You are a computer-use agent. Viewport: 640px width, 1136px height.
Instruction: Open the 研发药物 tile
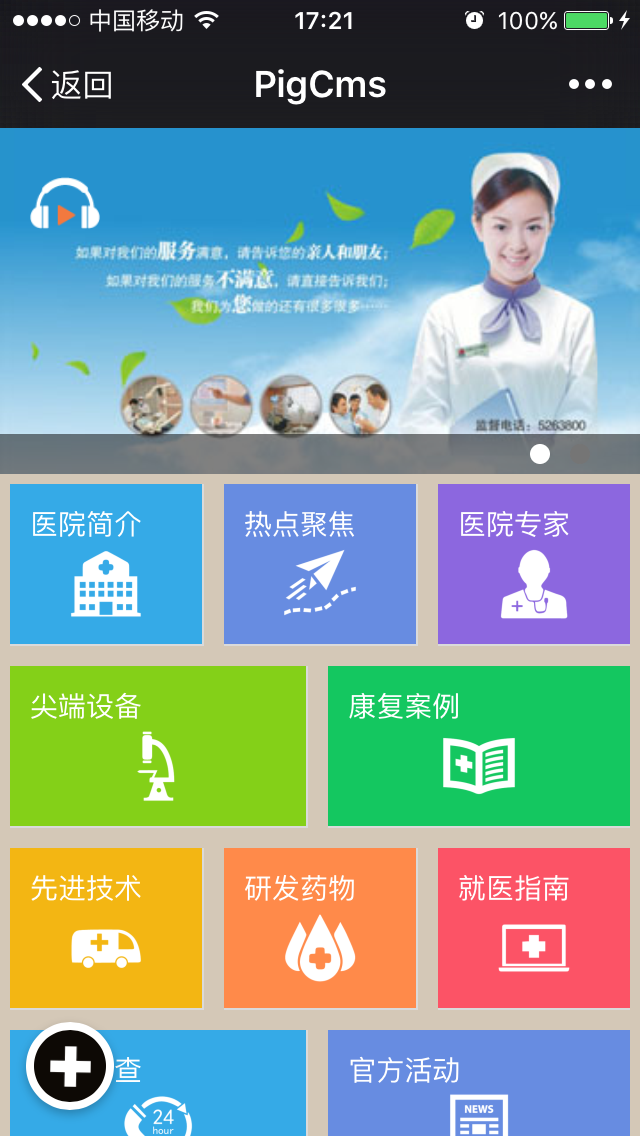tap(320, 928)
